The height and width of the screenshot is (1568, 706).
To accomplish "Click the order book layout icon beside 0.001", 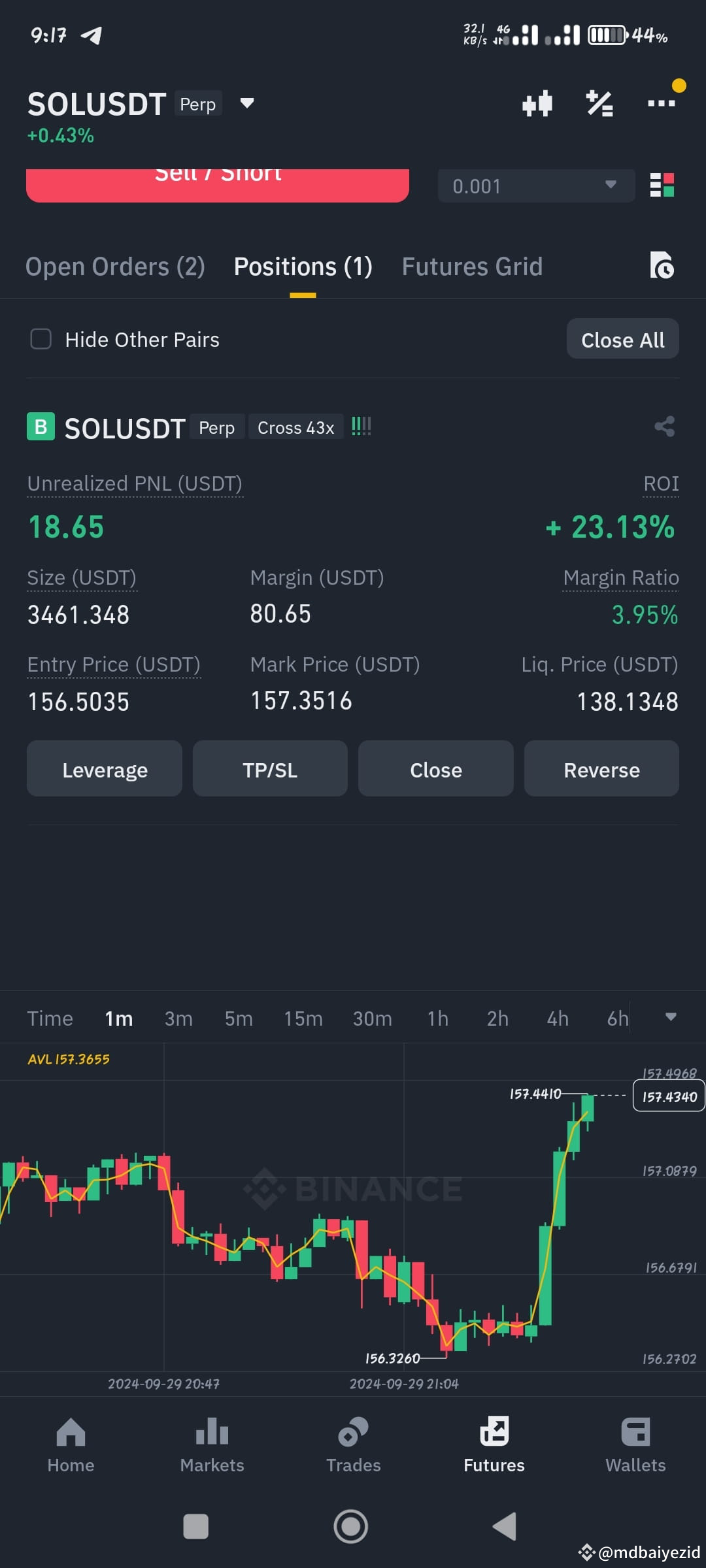I will 662,186.
